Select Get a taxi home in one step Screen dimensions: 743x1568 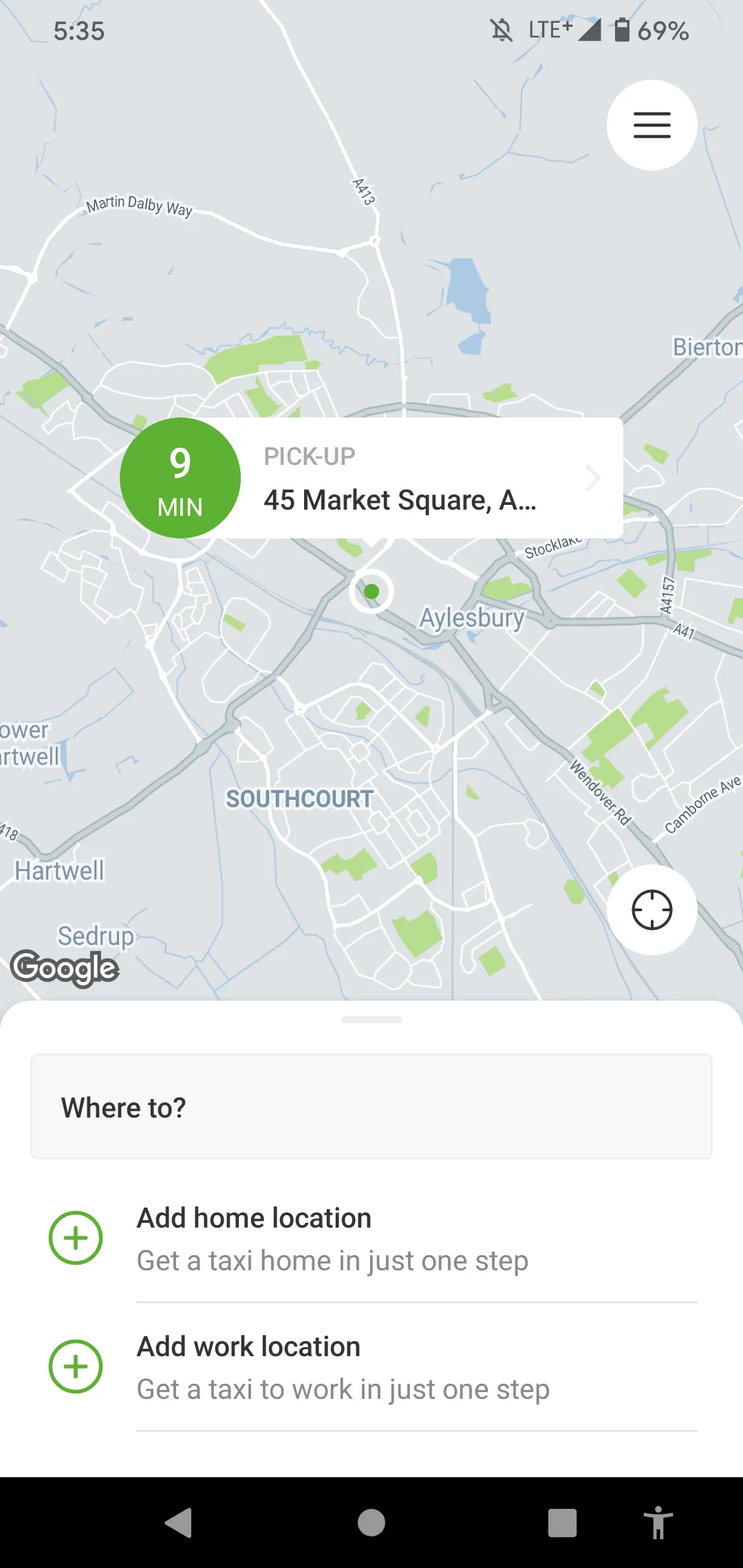tap(332, 1261)
